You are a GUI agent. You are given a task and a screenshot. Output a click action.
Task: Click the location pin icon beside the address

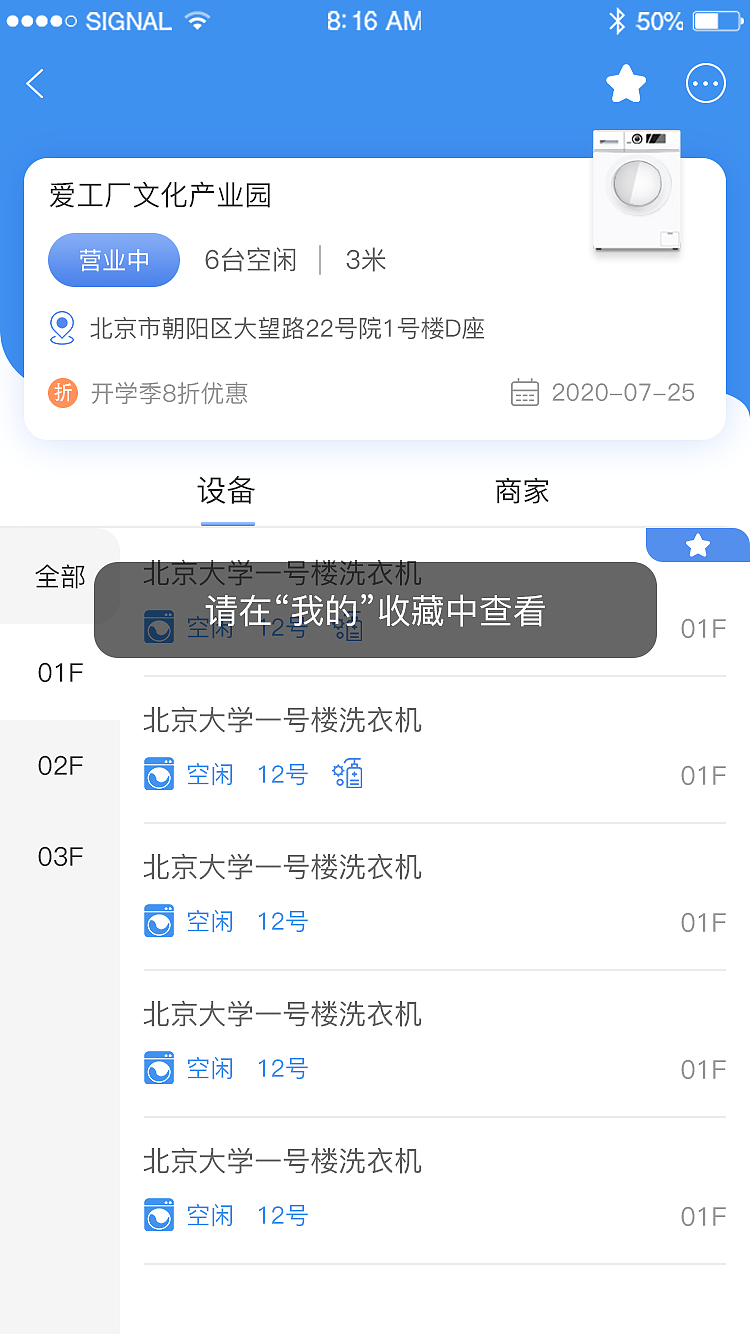pos(62,328)
